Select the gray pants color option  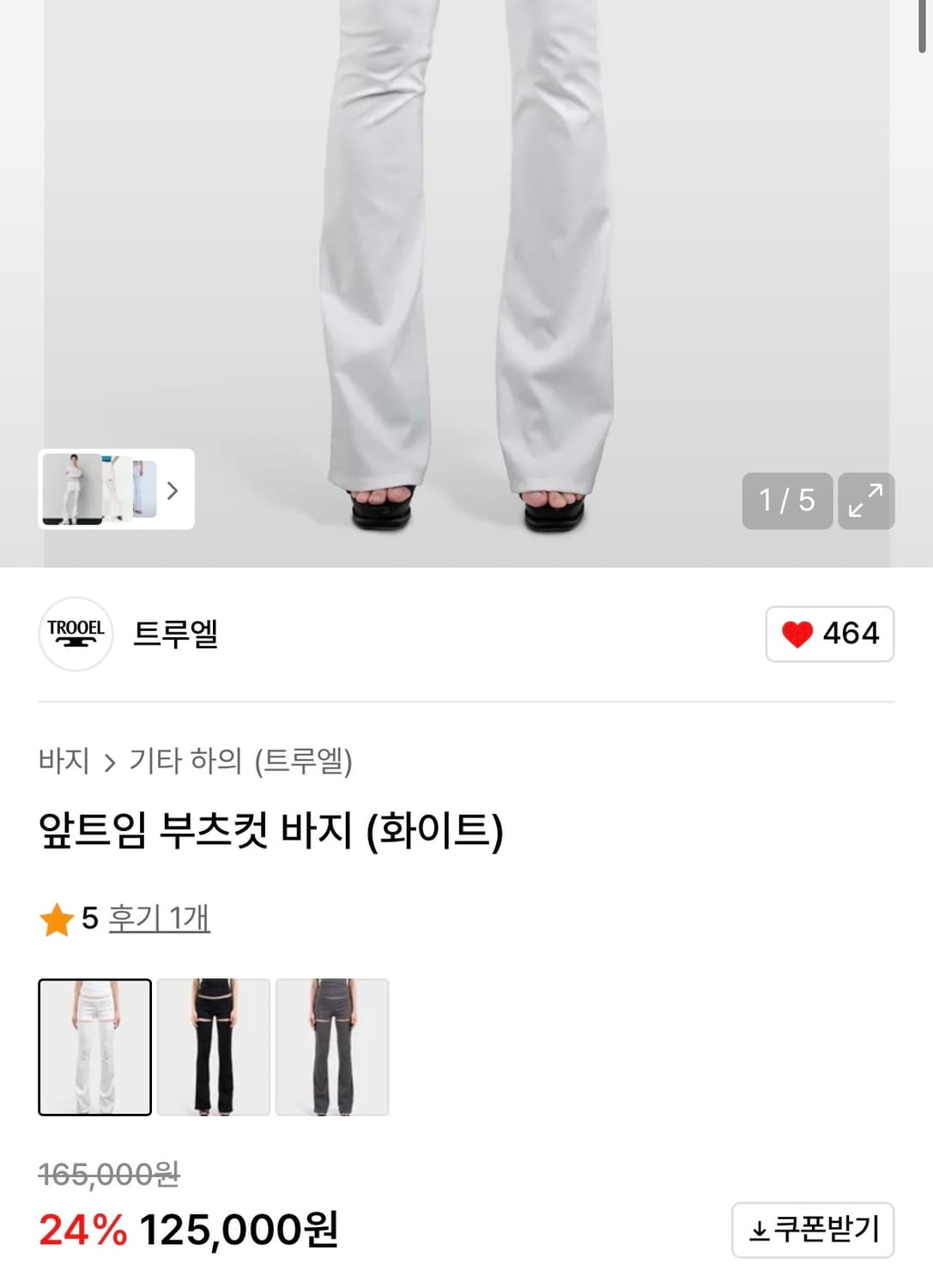pyautogui.click(x=332, y=1047)
